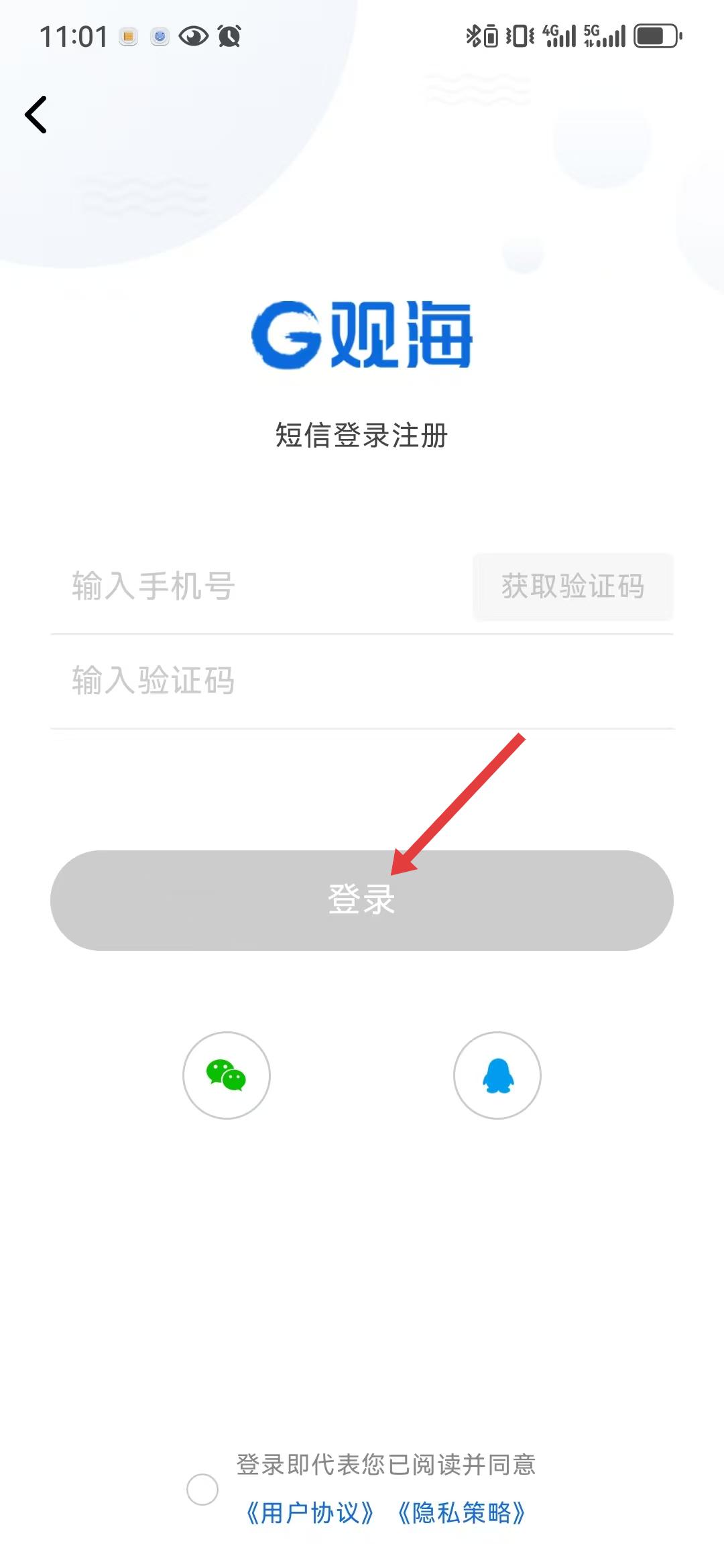Tap 获取验证码 to request a code
The image size is (724, 1568).
(572, 586)
